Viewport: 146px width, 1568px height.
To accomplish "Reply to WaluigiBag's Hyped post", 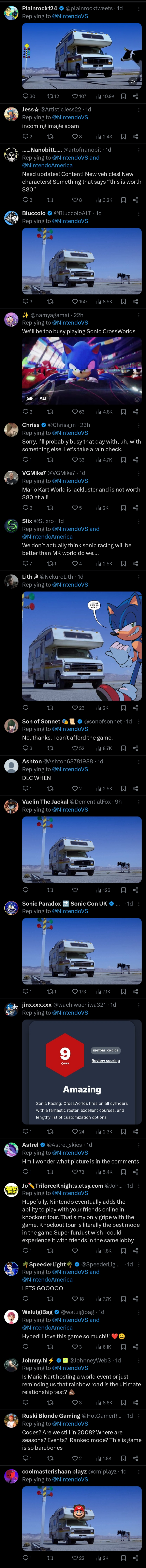I will click(x=26, y=1347).
